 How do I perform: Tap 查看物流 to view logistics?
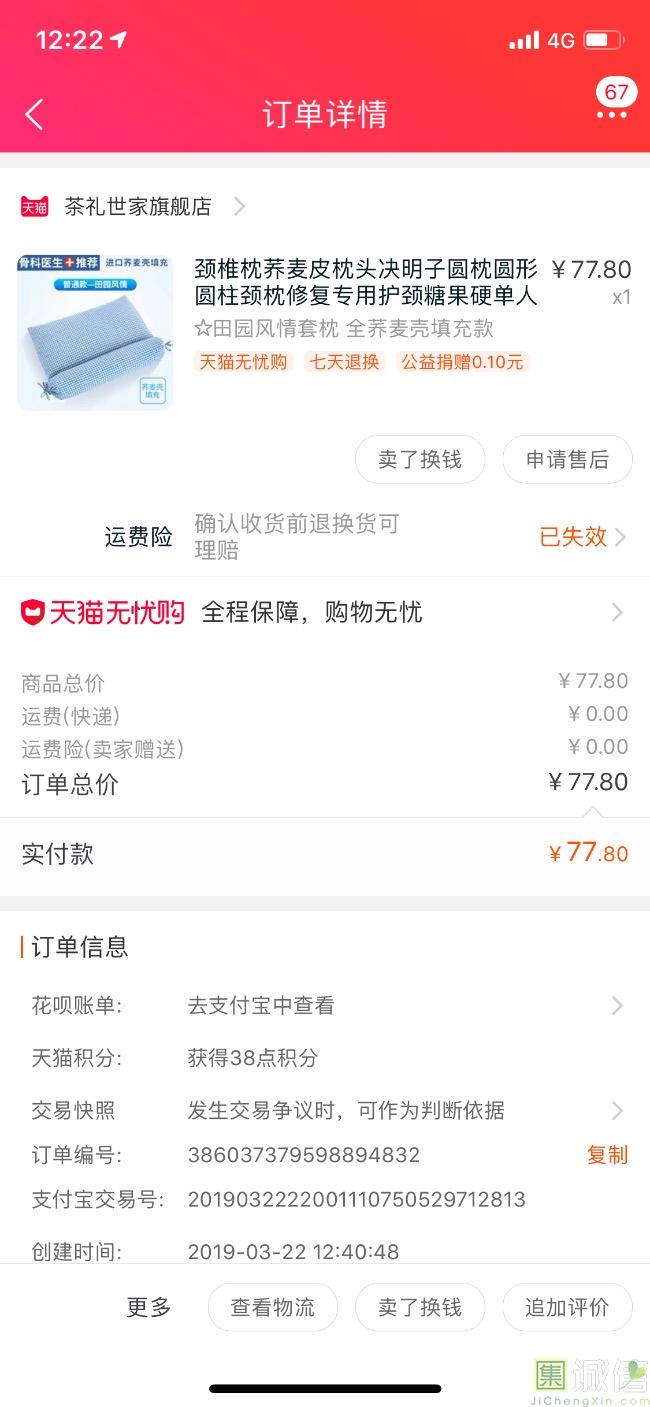[x=273, y=1307]
